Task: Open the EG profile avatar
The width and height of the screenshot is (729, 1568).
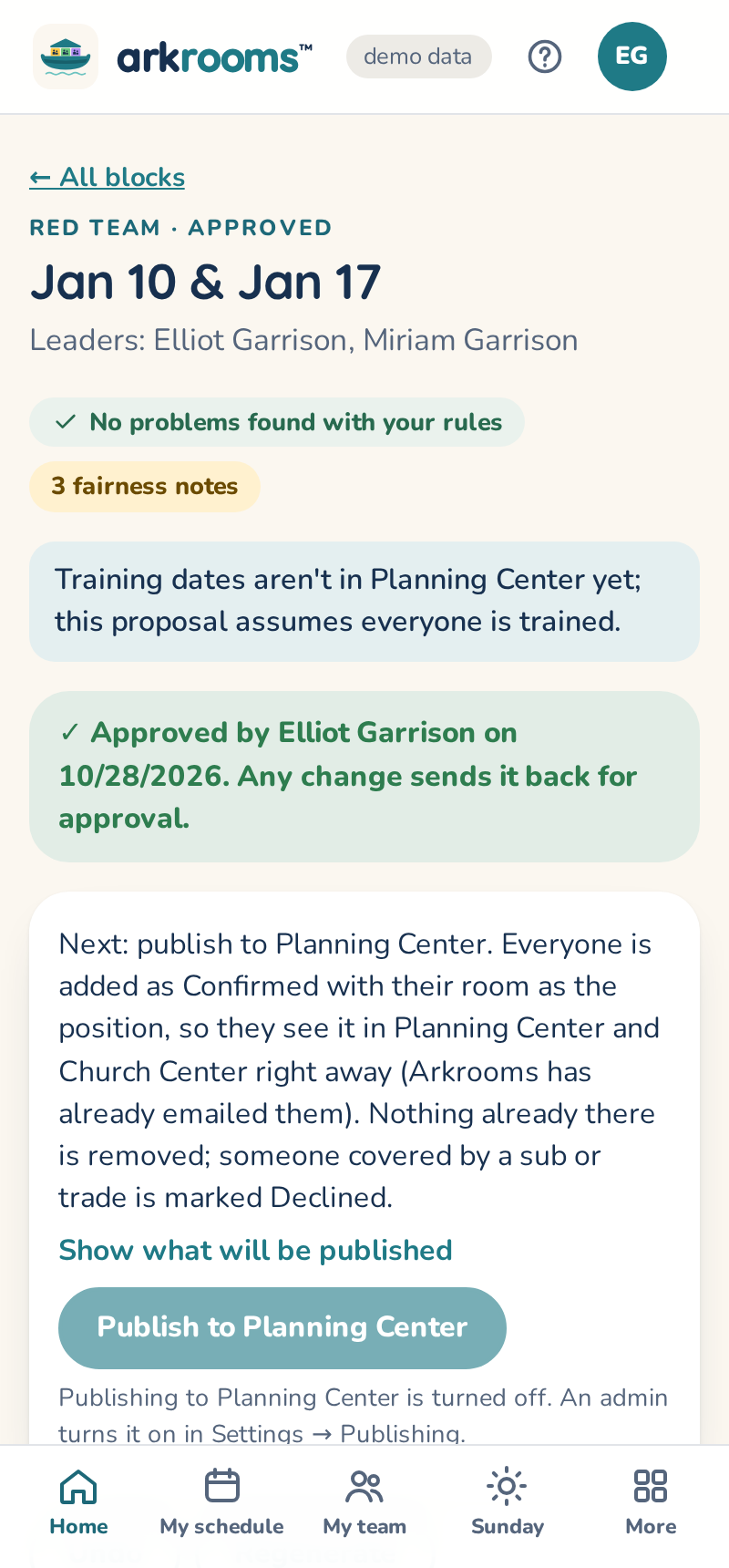Action: [x=632, y=57]
